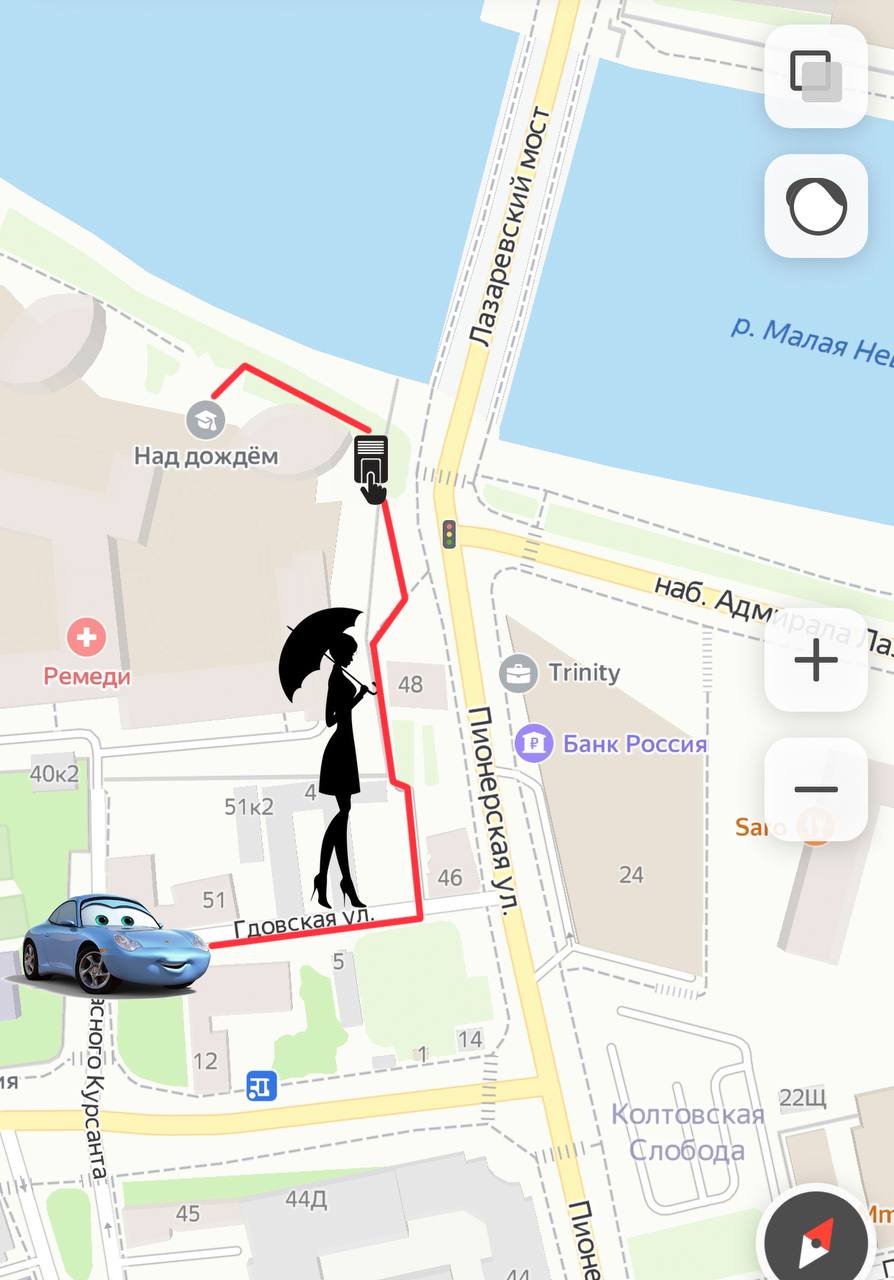894x1280 pixels.
Task: Zoom out with the minus button
Action: 815,789
